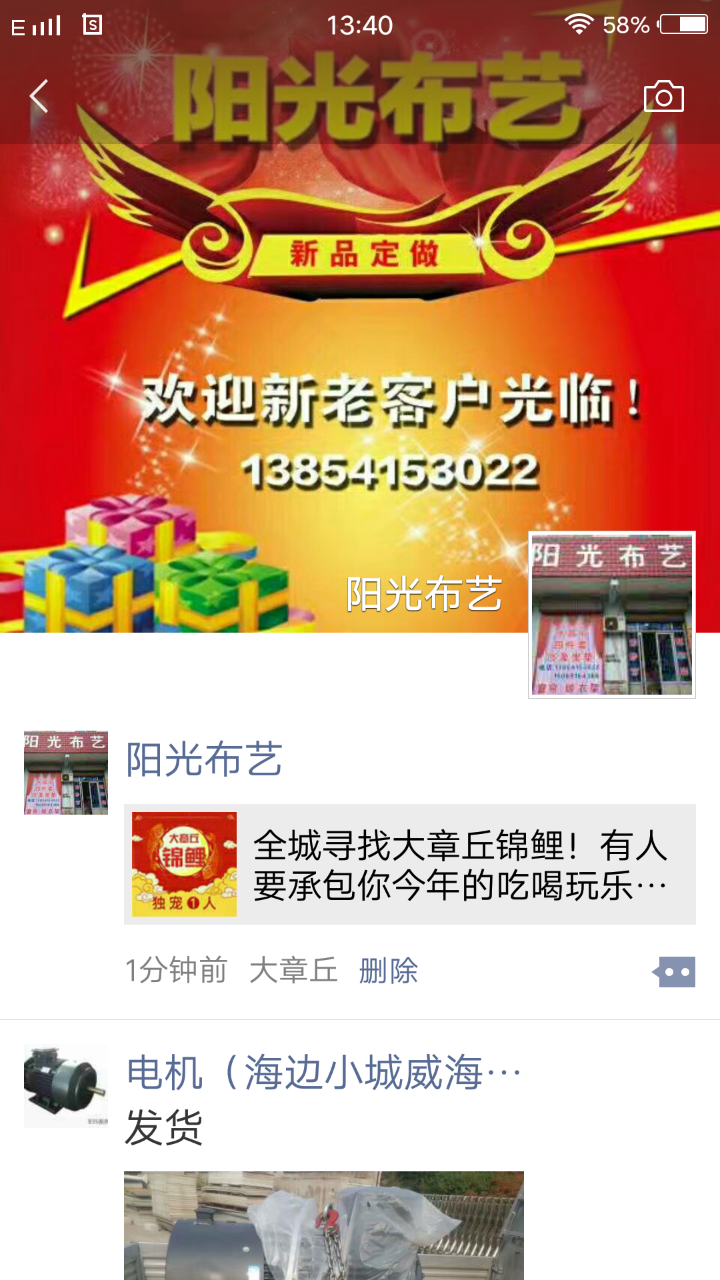Image resolution: width=720 pixels, height=1280 pixels.
Task: Open the camera to post a moment
Action: [x=663, y=97]
